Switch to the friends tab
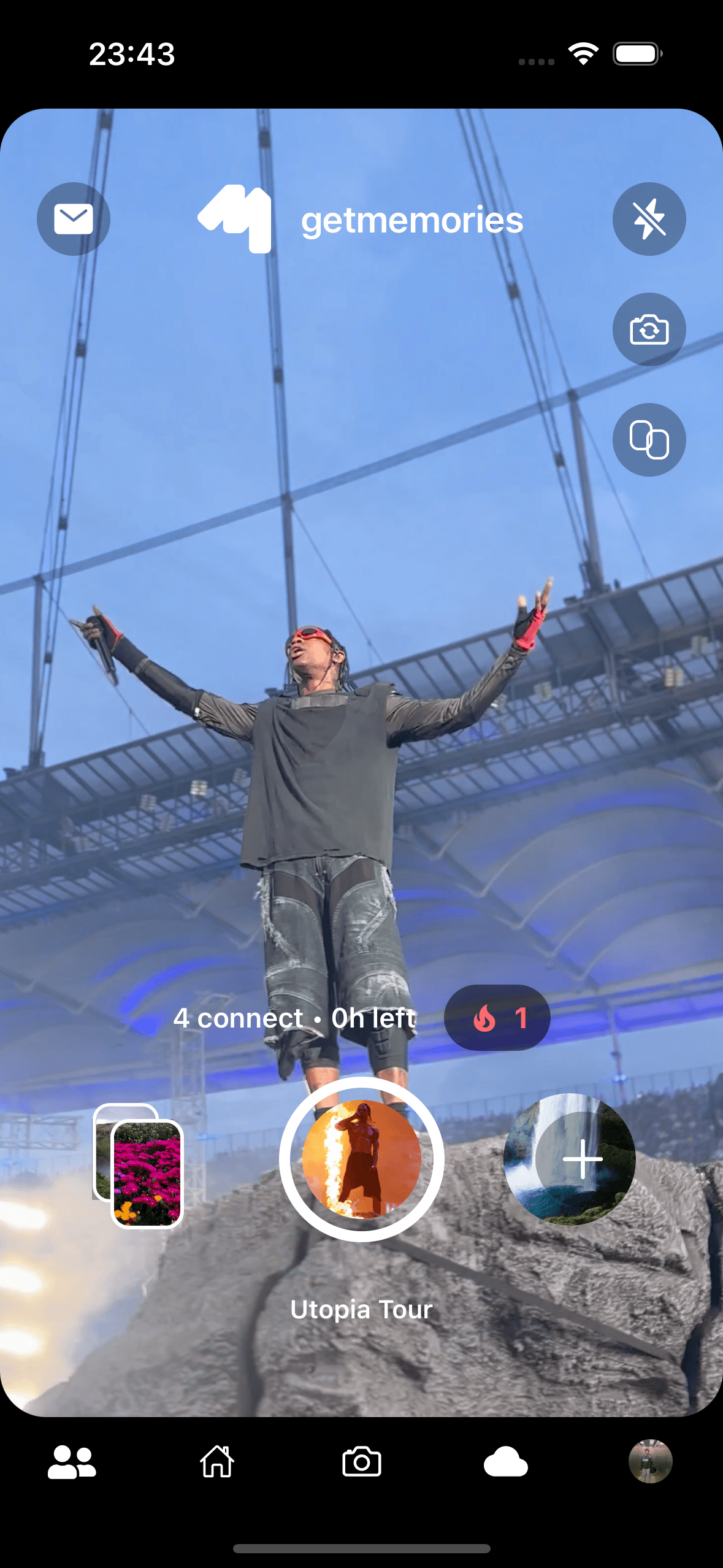 click(x=72, y=1462)
